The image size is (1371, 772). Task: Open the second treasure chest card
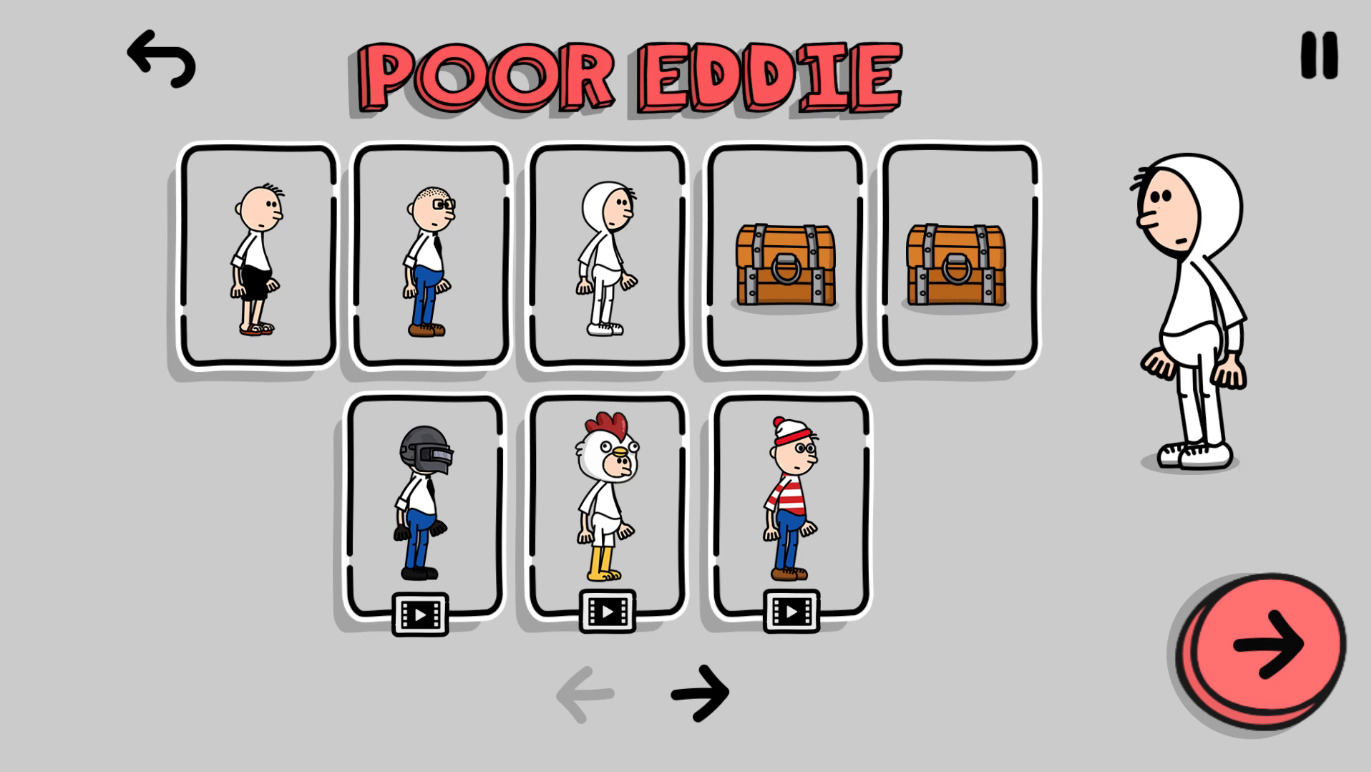(958, 257)
